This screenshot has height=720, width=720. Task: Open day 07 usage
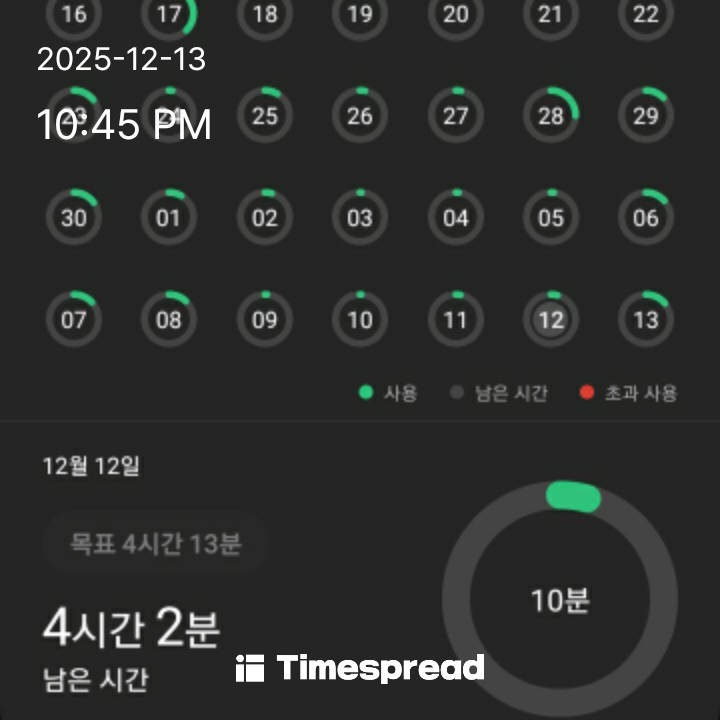click(74, 320)
